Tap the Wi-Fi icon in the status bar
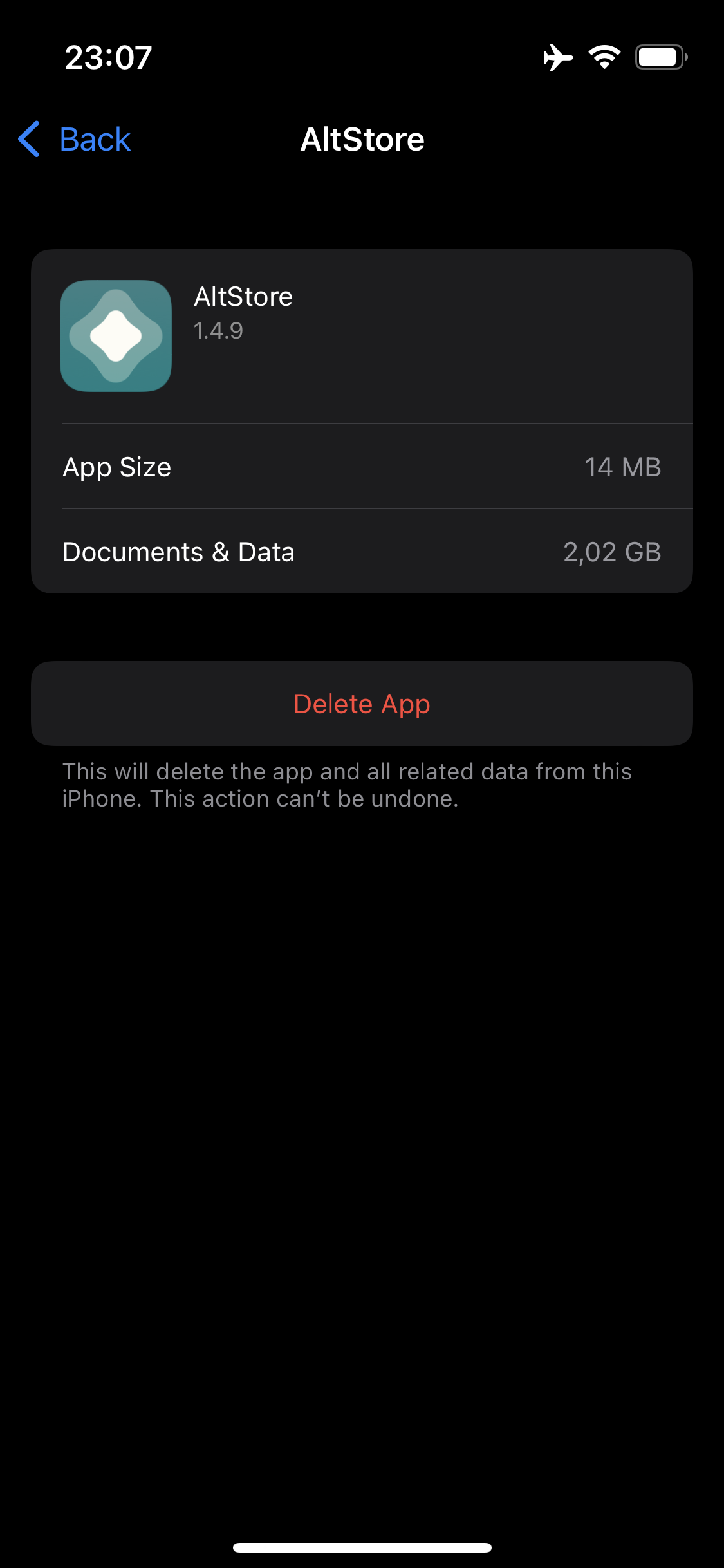Viewport: 724px width, 1568px height. point(604,57)
